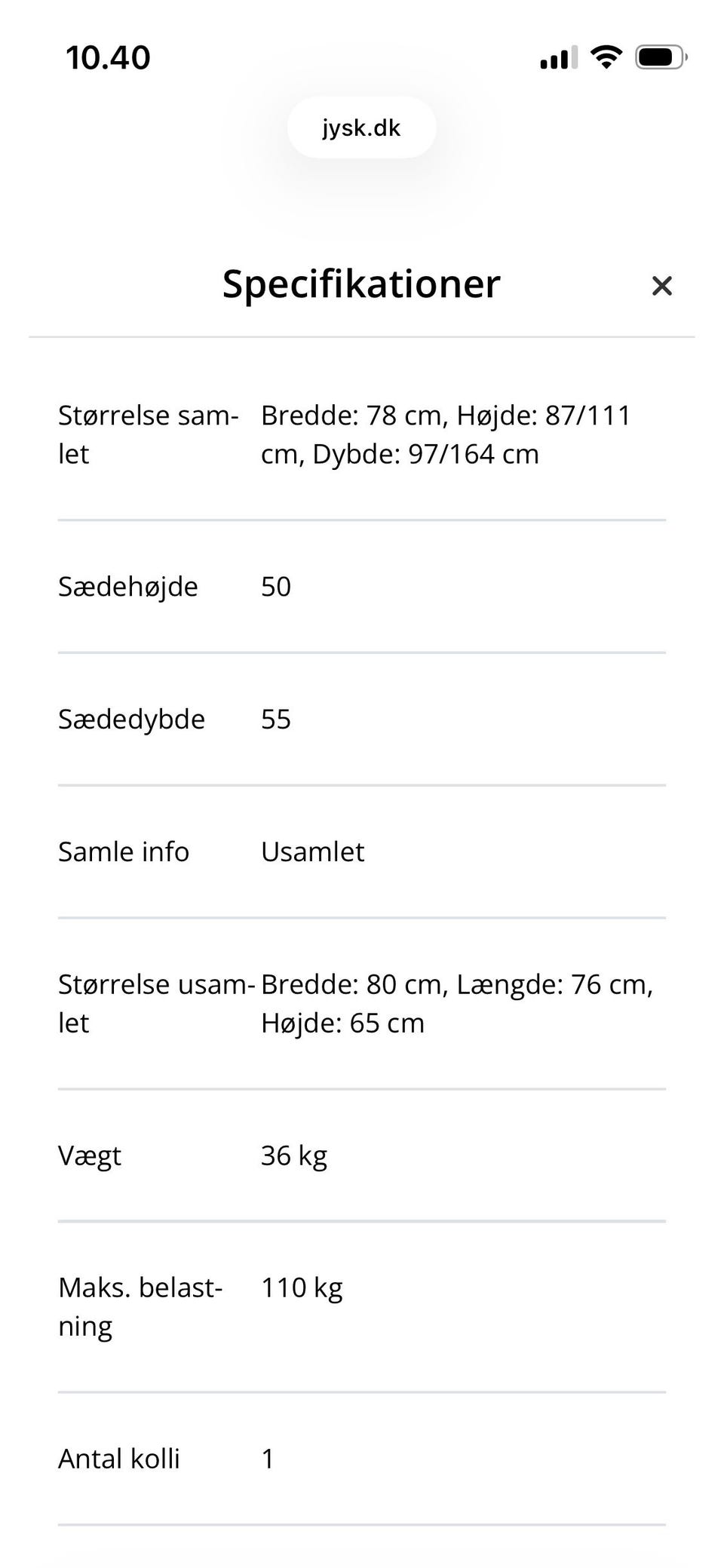The width and height of the screenshot is (724, 1568).
Task: Tap the battery indicator icon
Action: [x=658, y=55]
